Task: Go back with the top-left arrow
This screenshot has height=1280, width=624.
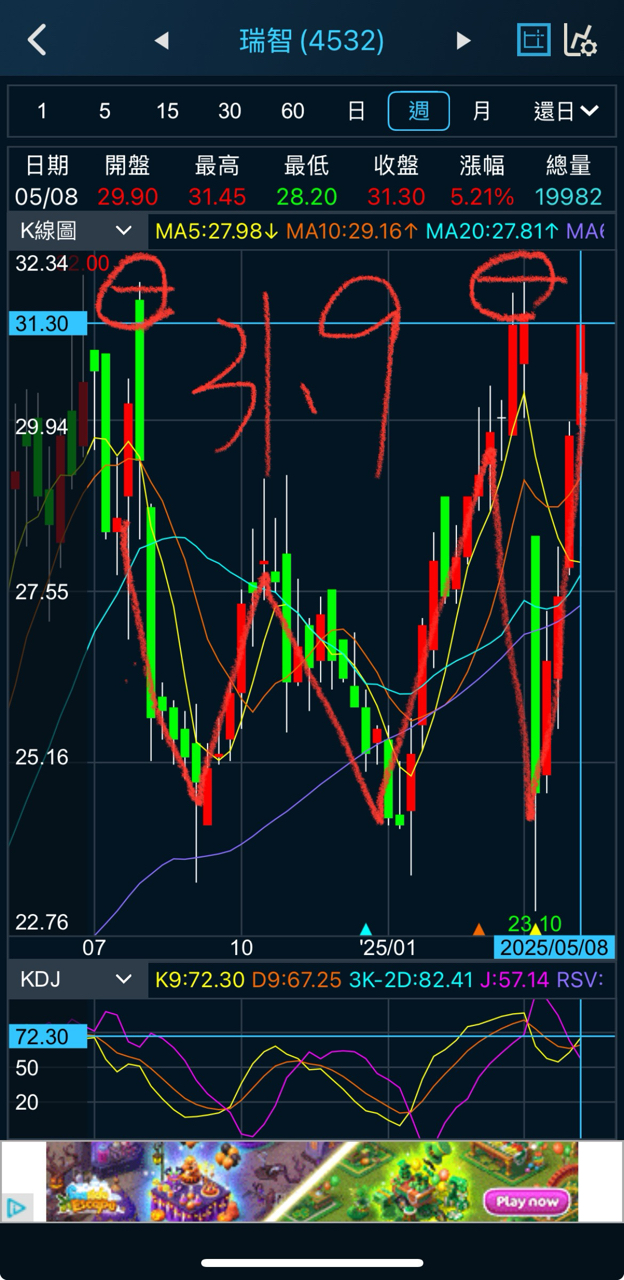Action: tap(37, 41)
